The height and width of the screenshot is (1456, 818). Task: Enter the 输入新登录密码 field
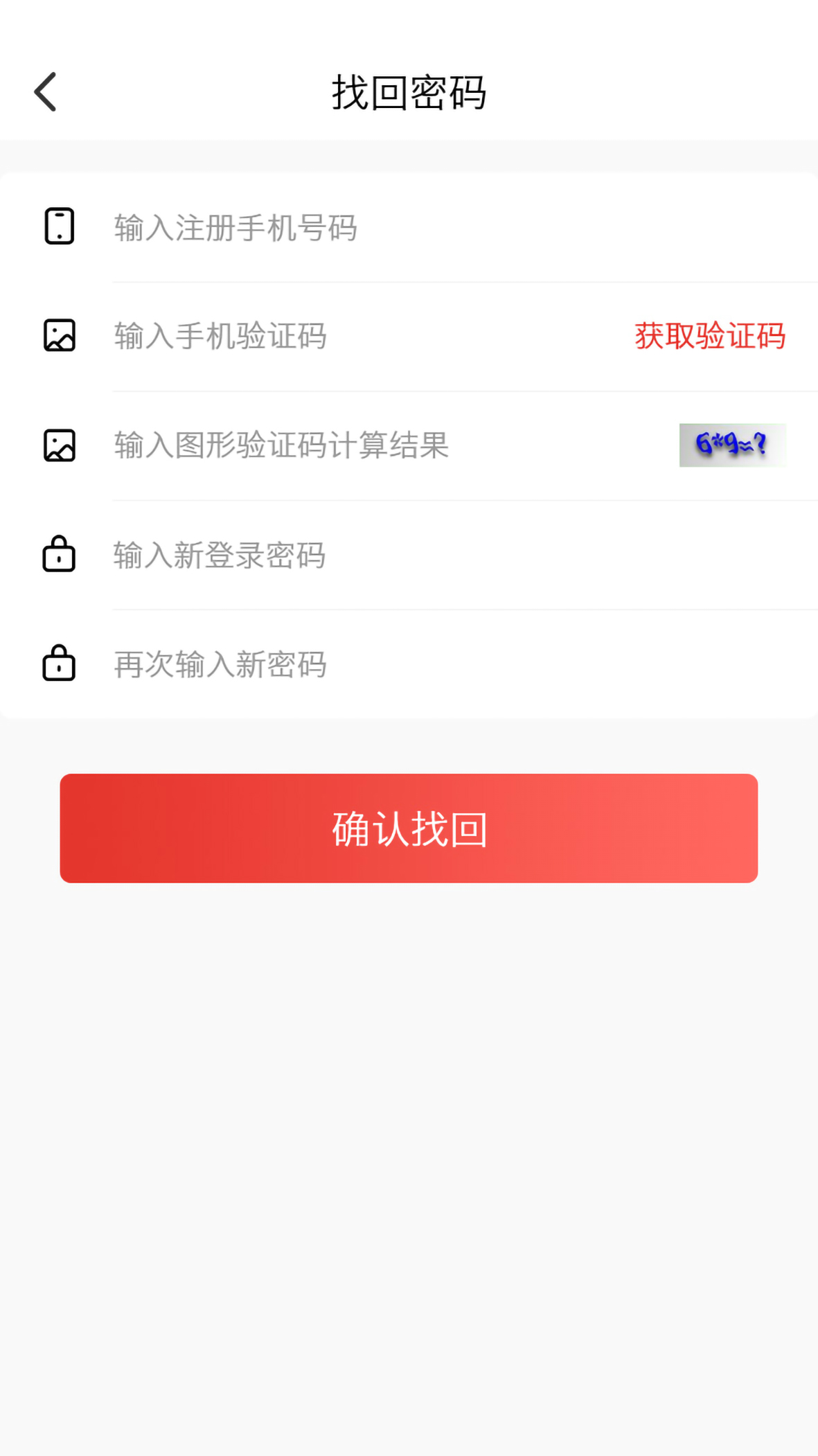416,555
